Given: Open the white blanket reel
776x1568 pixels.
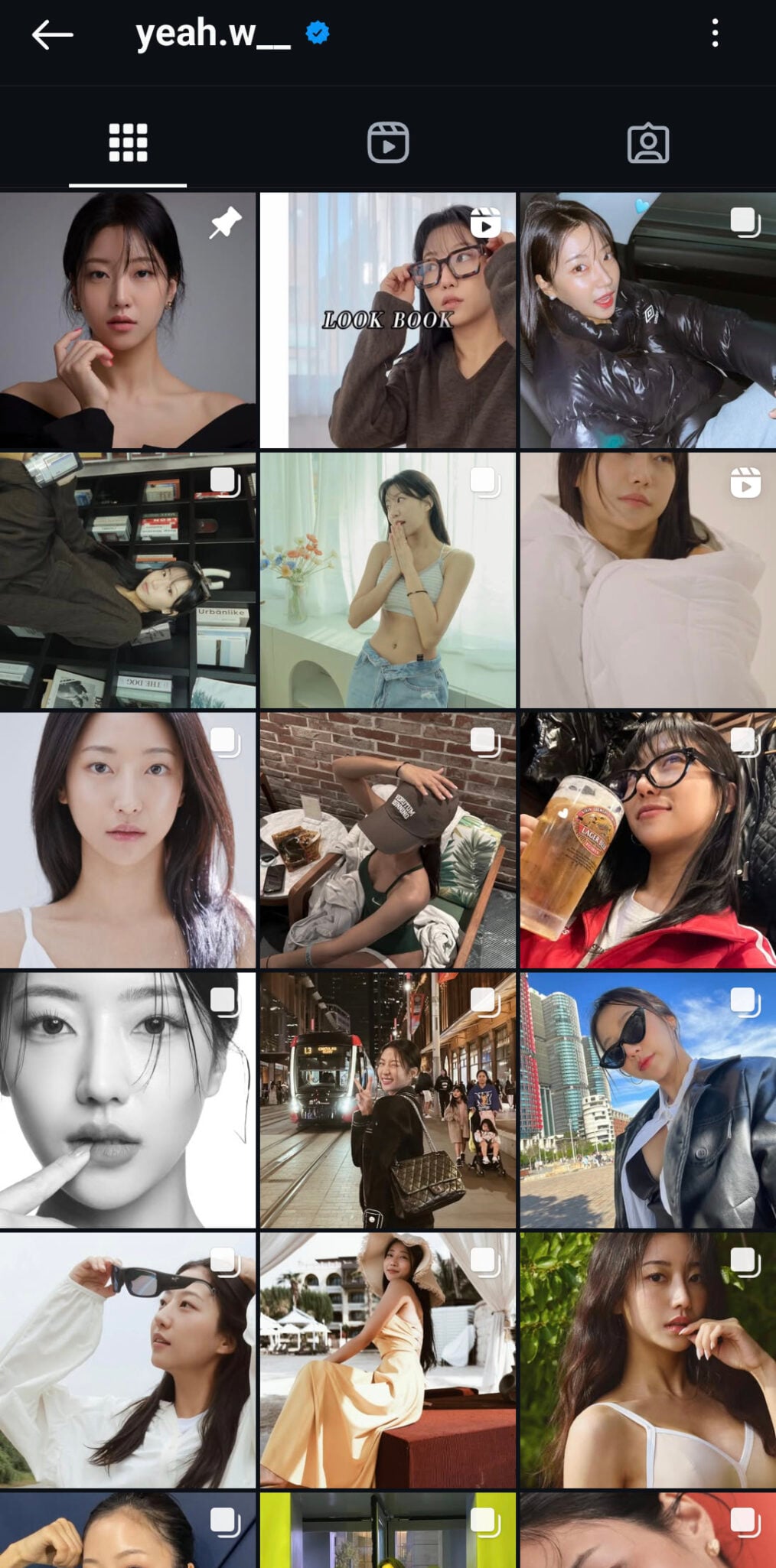Looking at the screenshot, I should (647, 581).
